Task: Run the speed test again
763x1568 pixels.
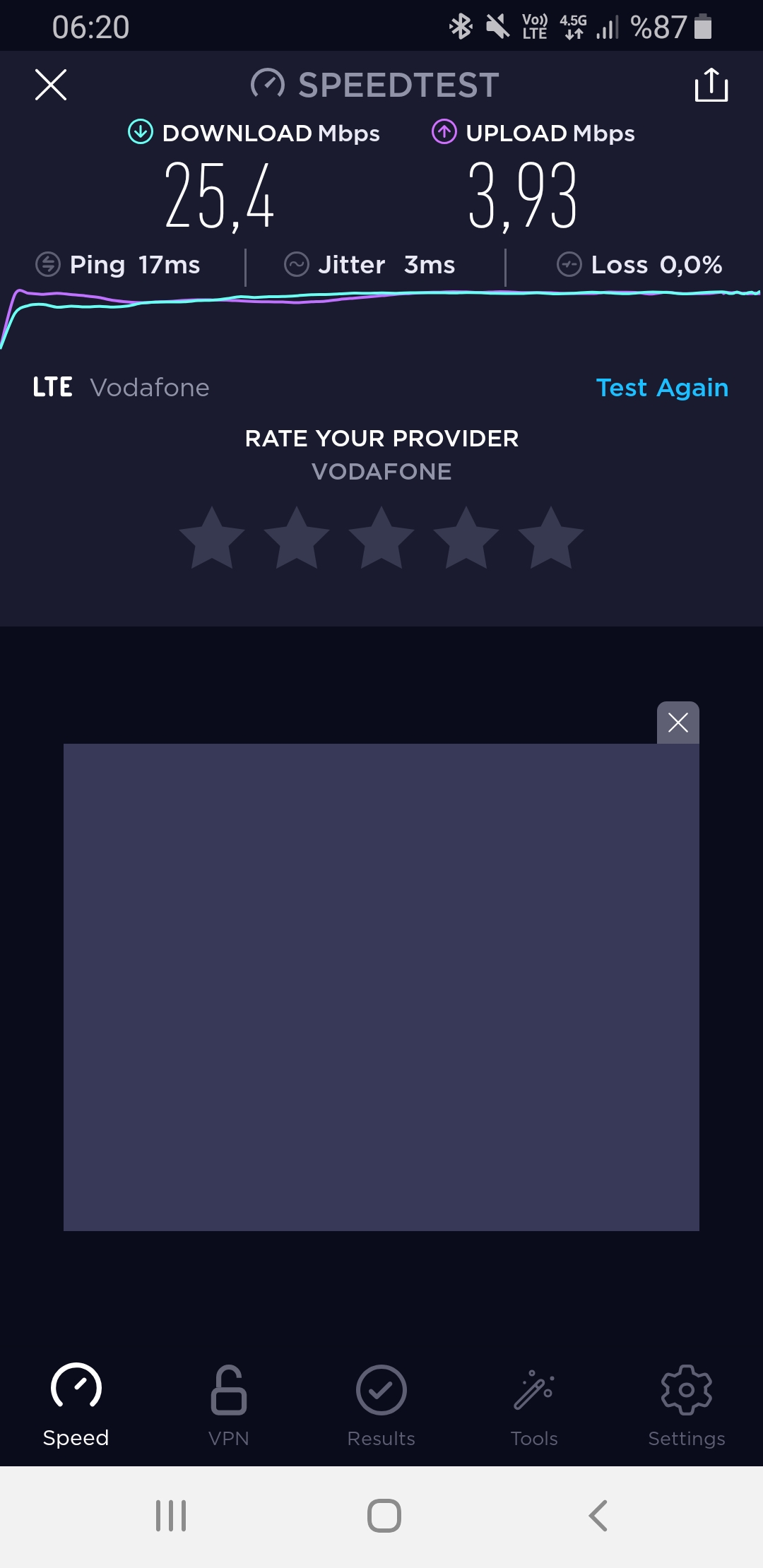Action: pyautogui.click(x=662, y=388)
